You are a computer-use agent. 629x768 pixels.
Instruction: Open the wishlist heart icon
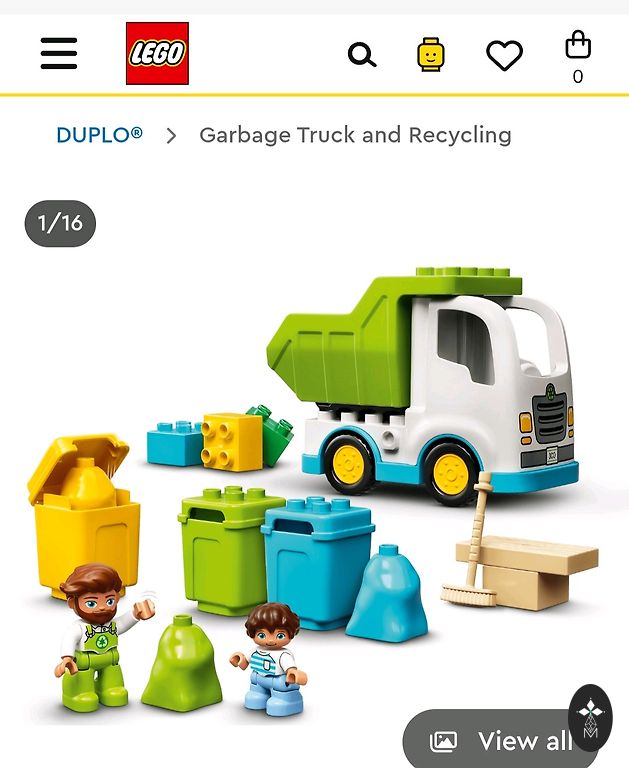(504, 56)
